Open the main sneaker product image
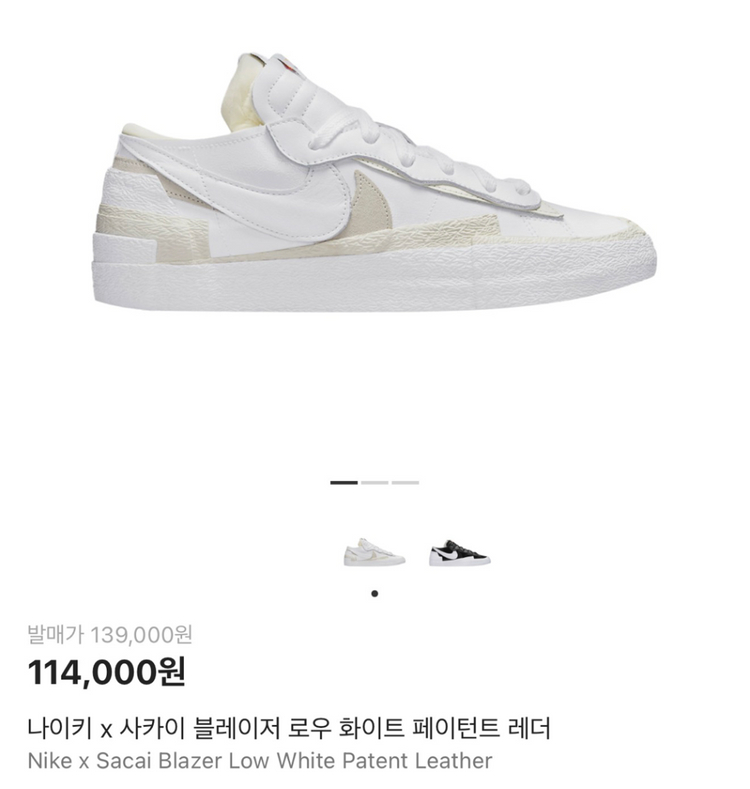 (375, 190)
